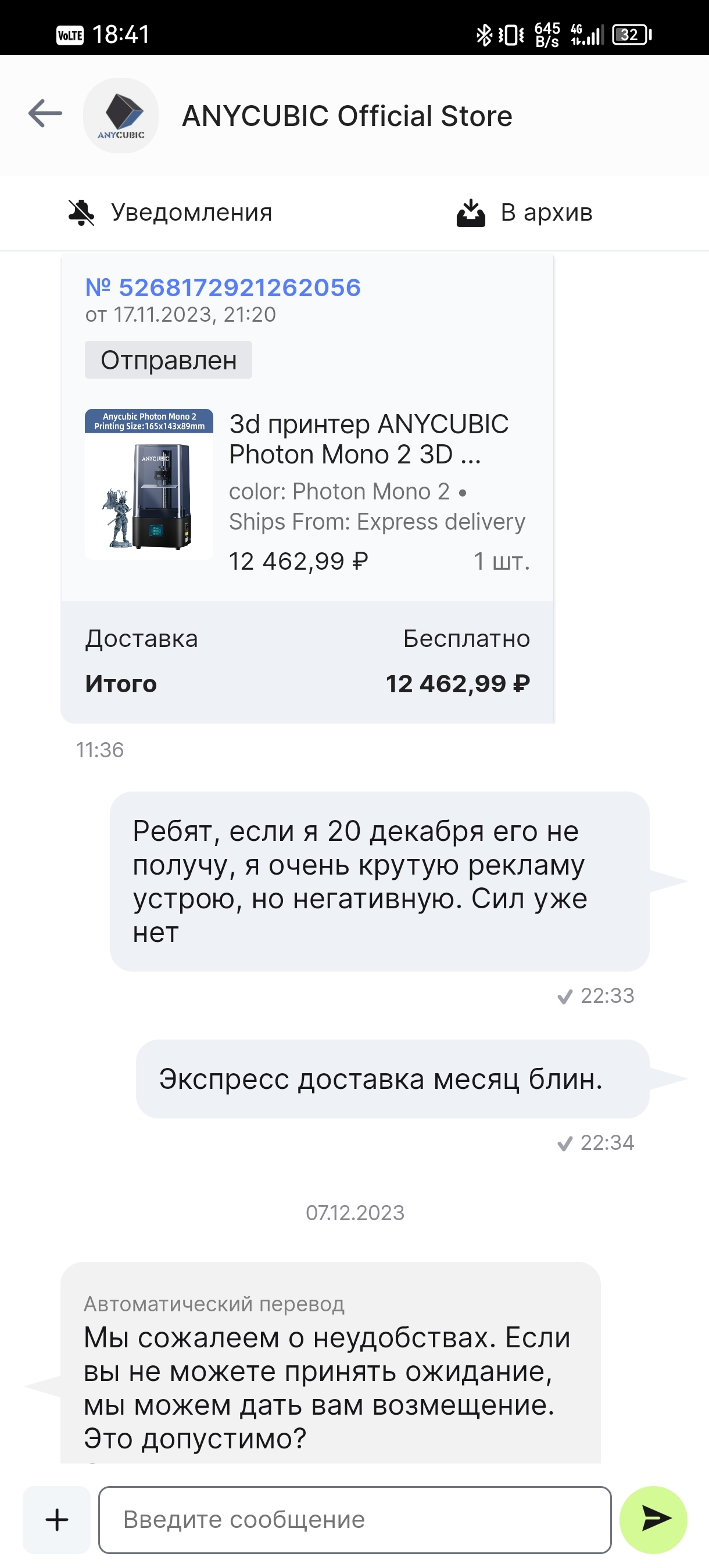The width and height of the screenshot is (709, 1568).
Task: Open order № 5268172921262056 link
Action: [223, 287]
